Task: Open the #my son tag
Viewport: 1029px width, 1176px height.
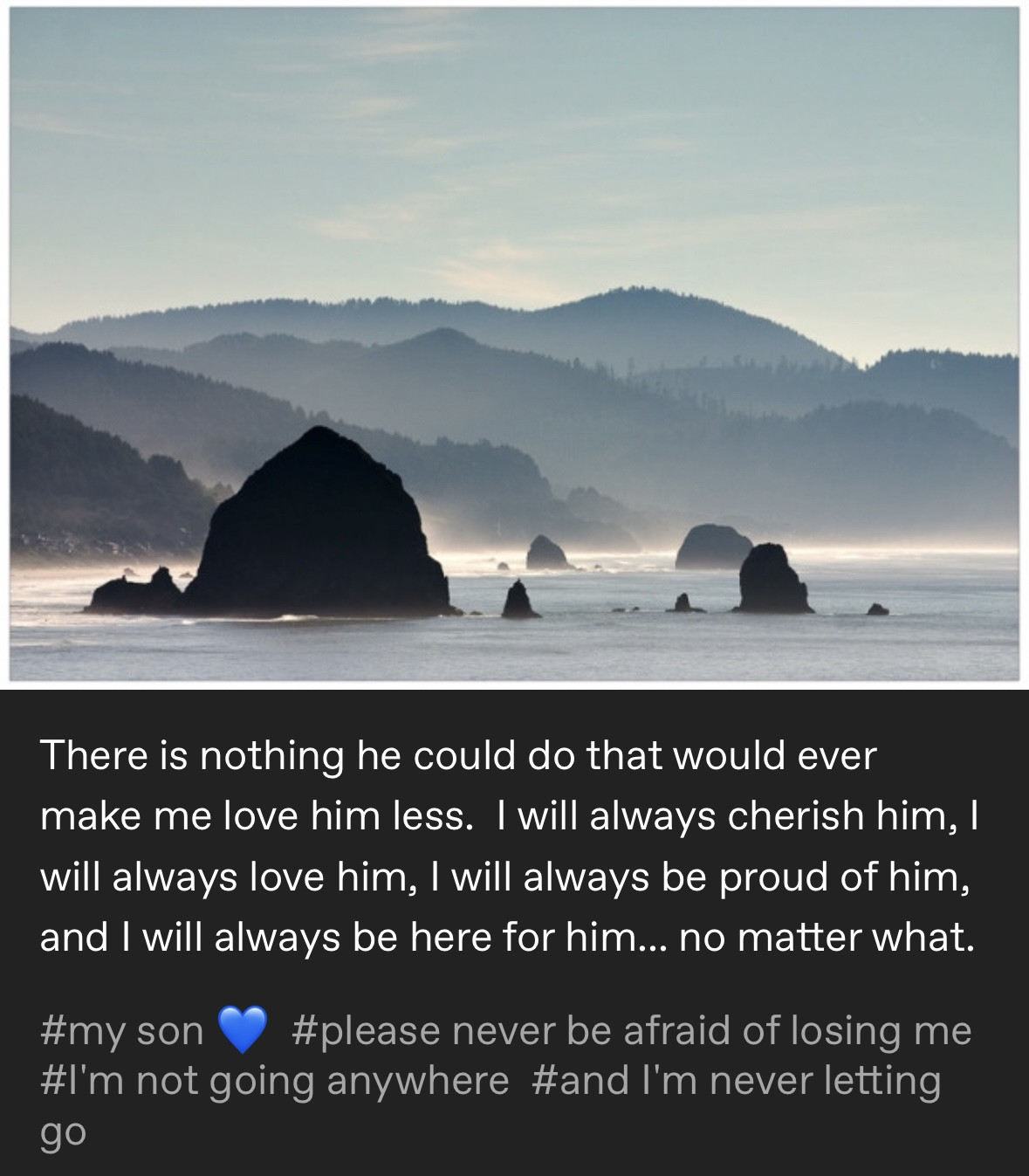Action: coord(122,1031)
